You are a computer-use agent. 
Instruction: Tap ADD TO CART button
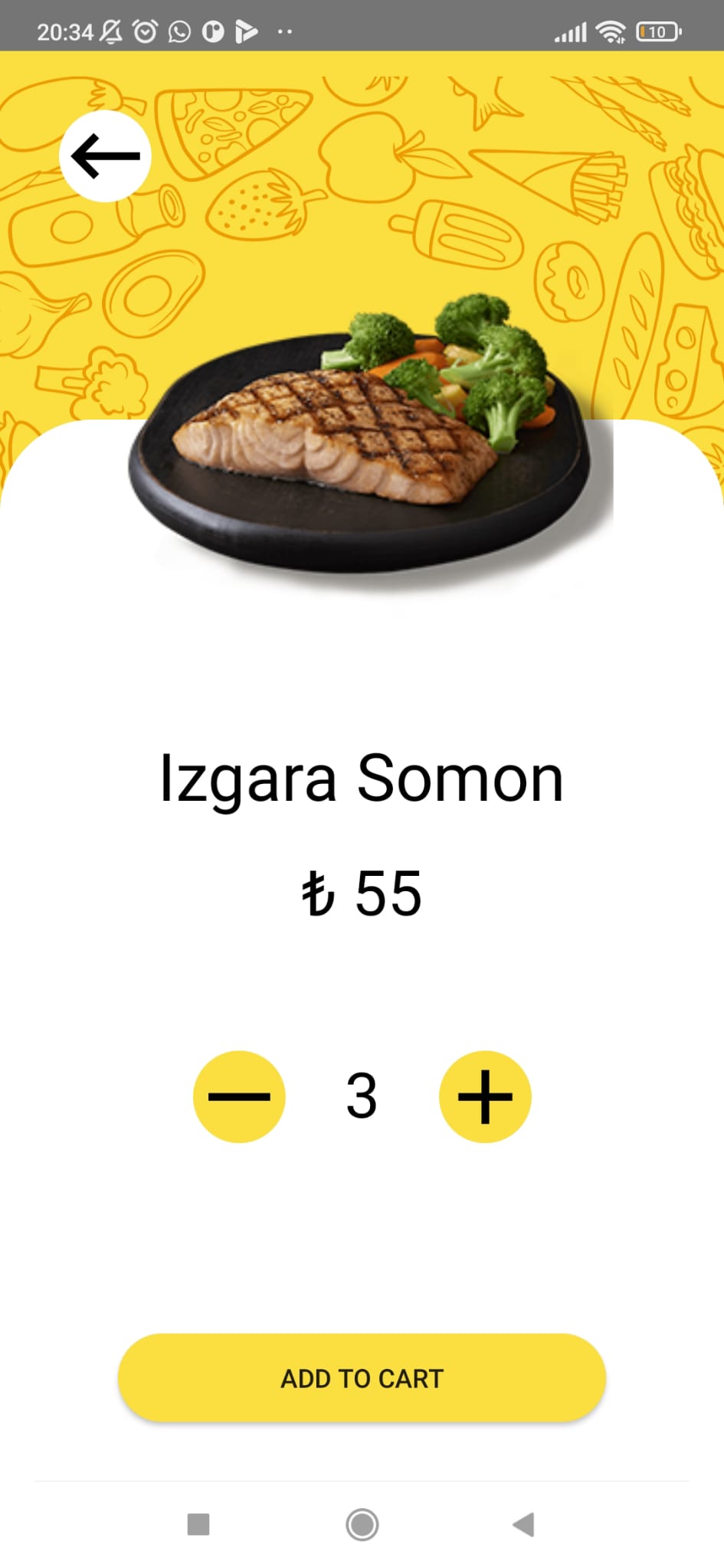[x=362, y=1378]
